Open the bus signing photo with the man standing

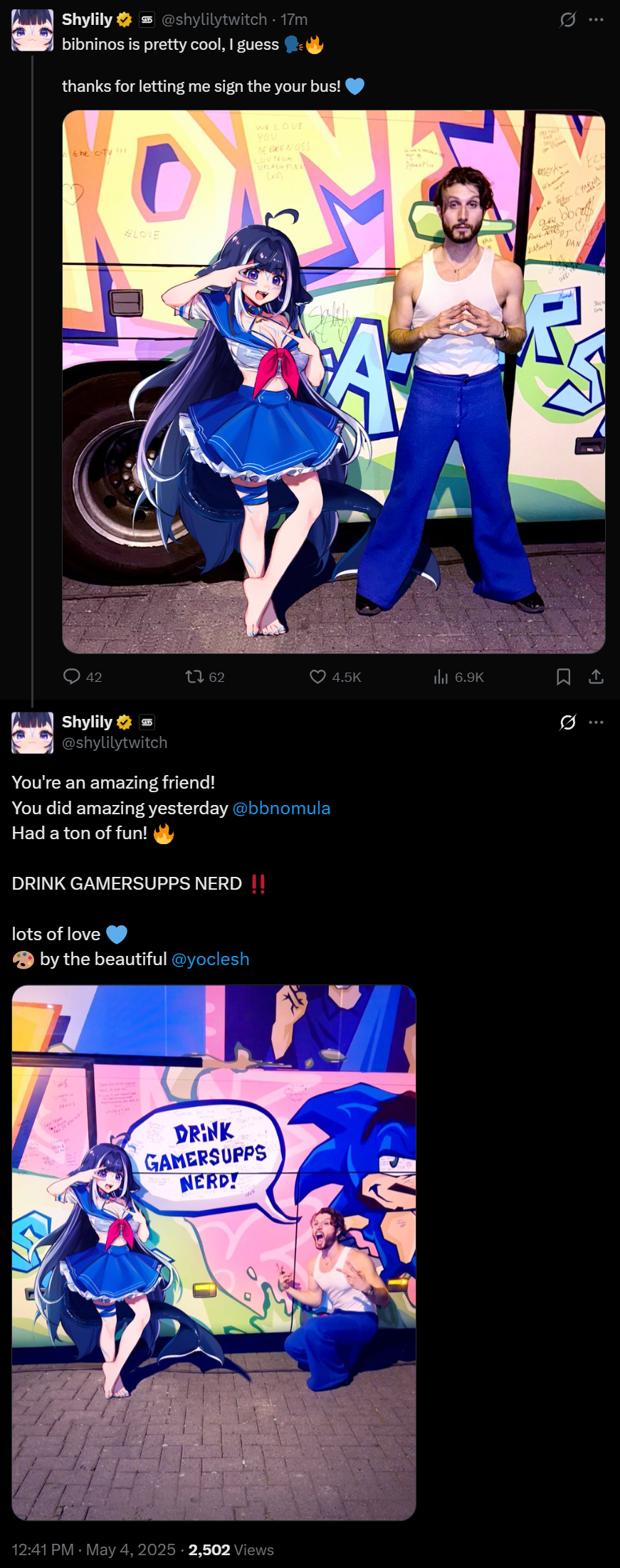(333, 382)
